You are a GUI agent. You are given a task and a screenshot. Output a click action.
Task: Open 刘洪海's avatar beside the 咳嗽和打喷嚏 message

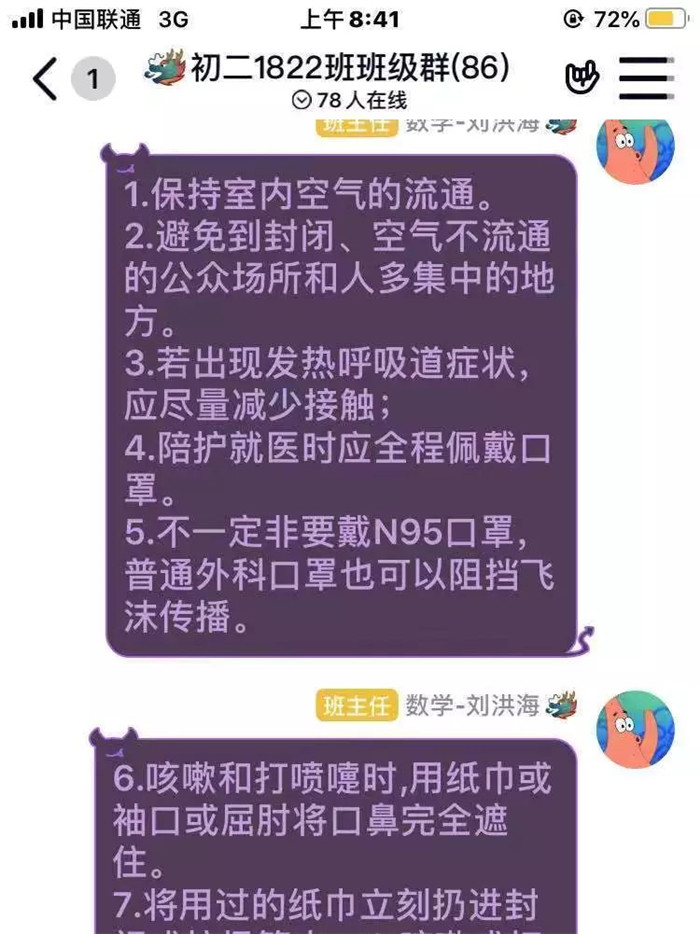635,728
